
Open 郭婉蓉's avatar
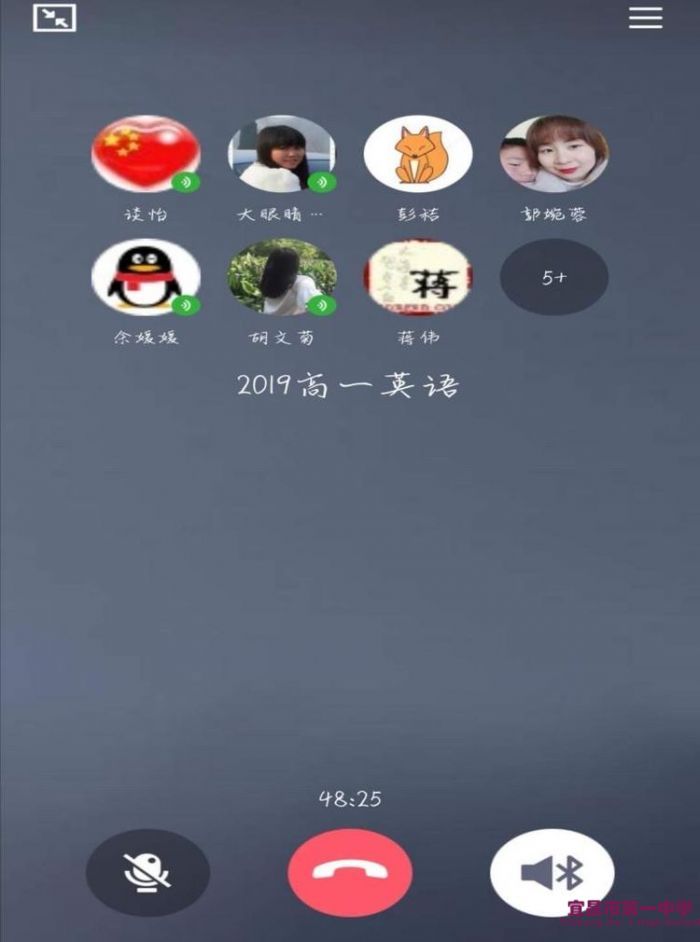tap(554, 154)
